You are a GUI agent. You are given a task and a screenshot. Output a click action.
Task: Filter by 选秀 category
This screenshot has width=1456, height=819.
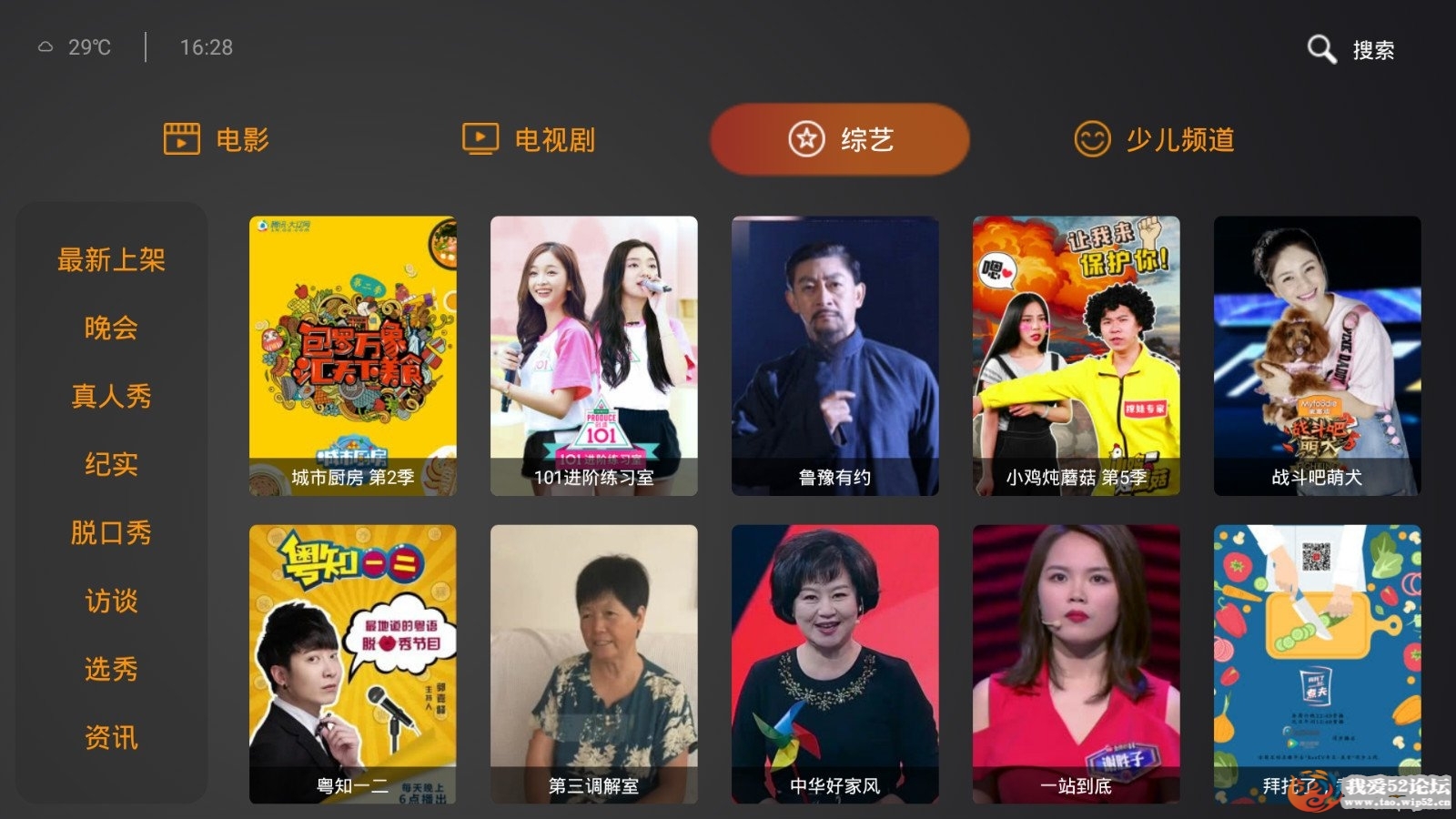111,669
